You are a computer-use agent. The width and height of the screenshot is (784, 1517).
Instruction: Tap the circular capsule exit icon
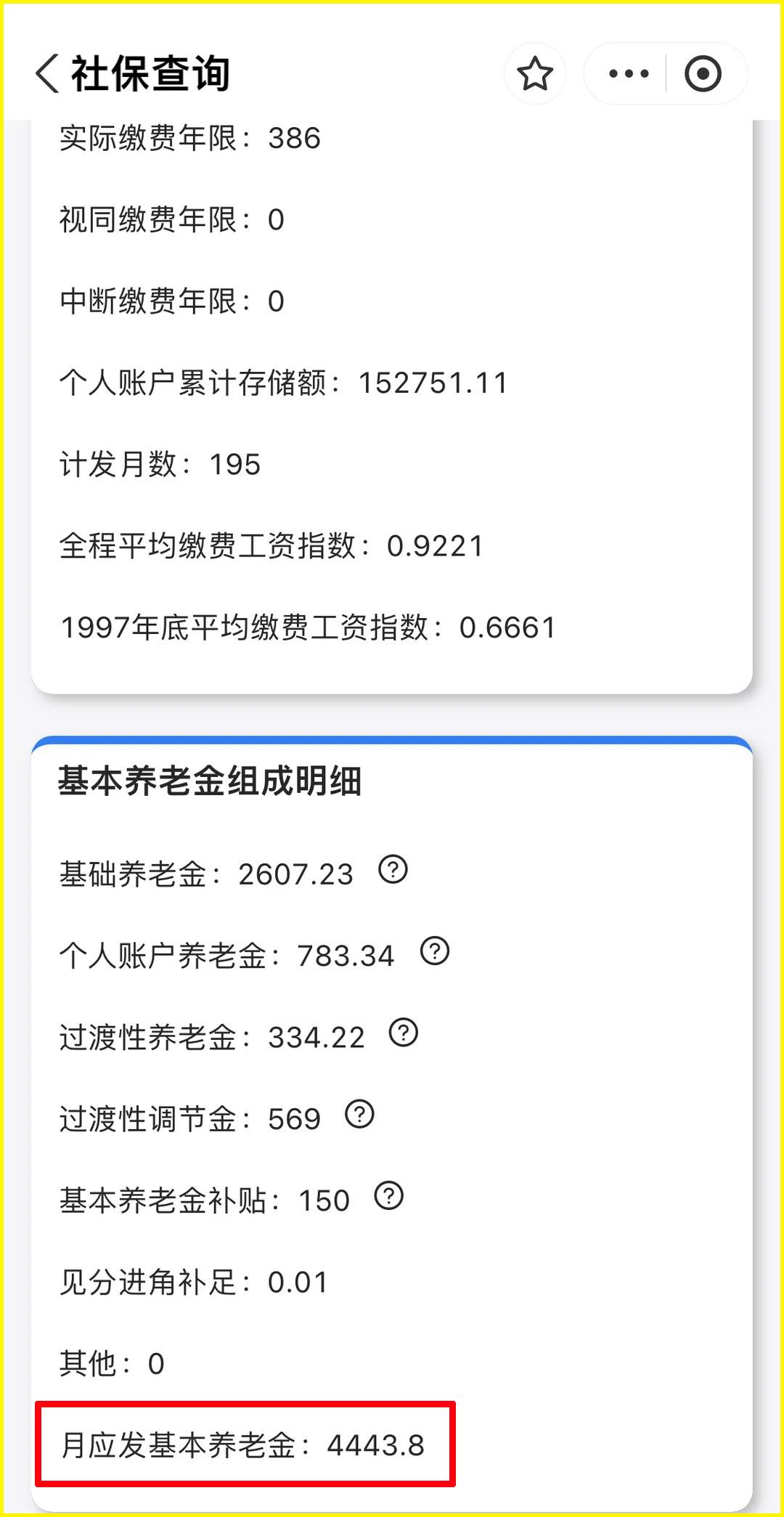[x=702, y=73]
